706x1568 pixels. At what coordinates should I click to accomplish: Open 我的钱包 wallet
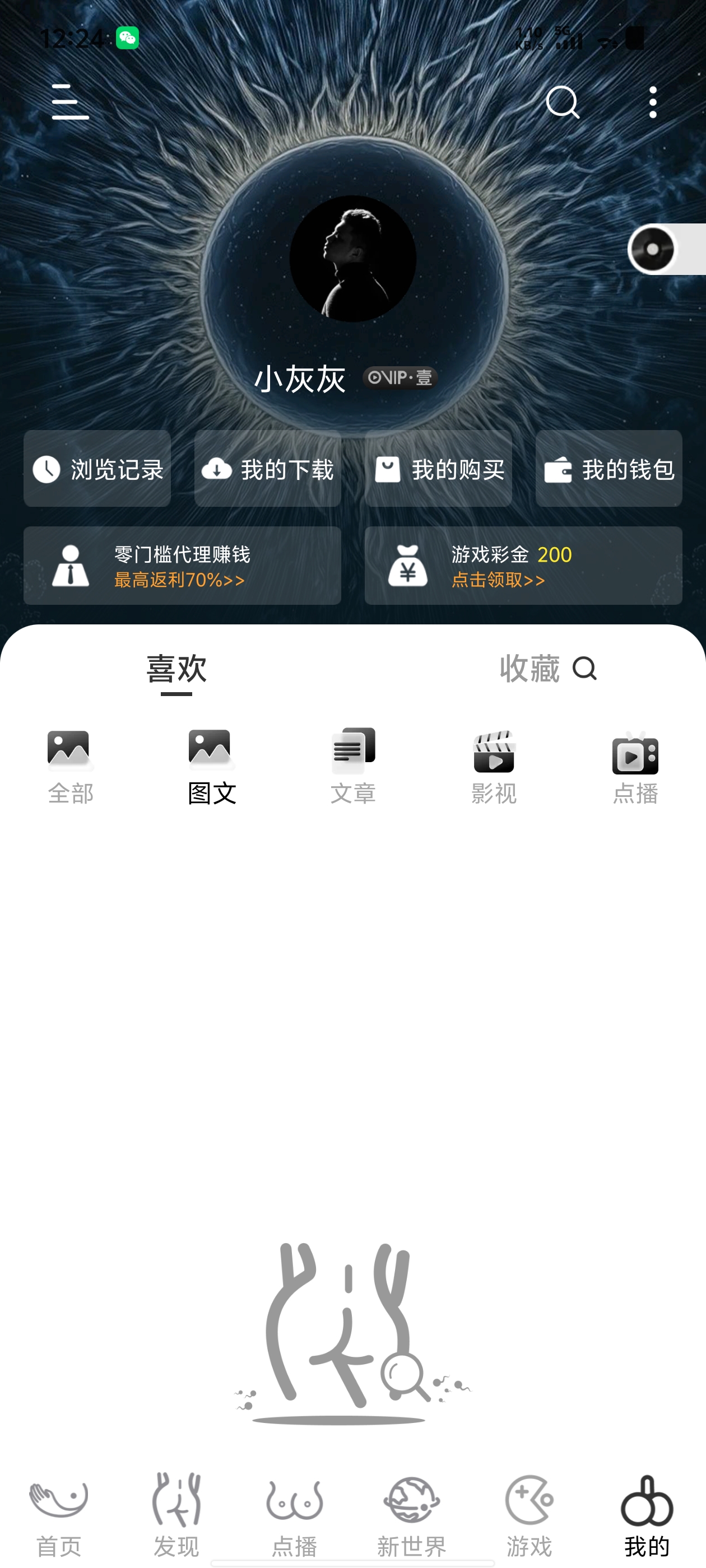(608, 469)
